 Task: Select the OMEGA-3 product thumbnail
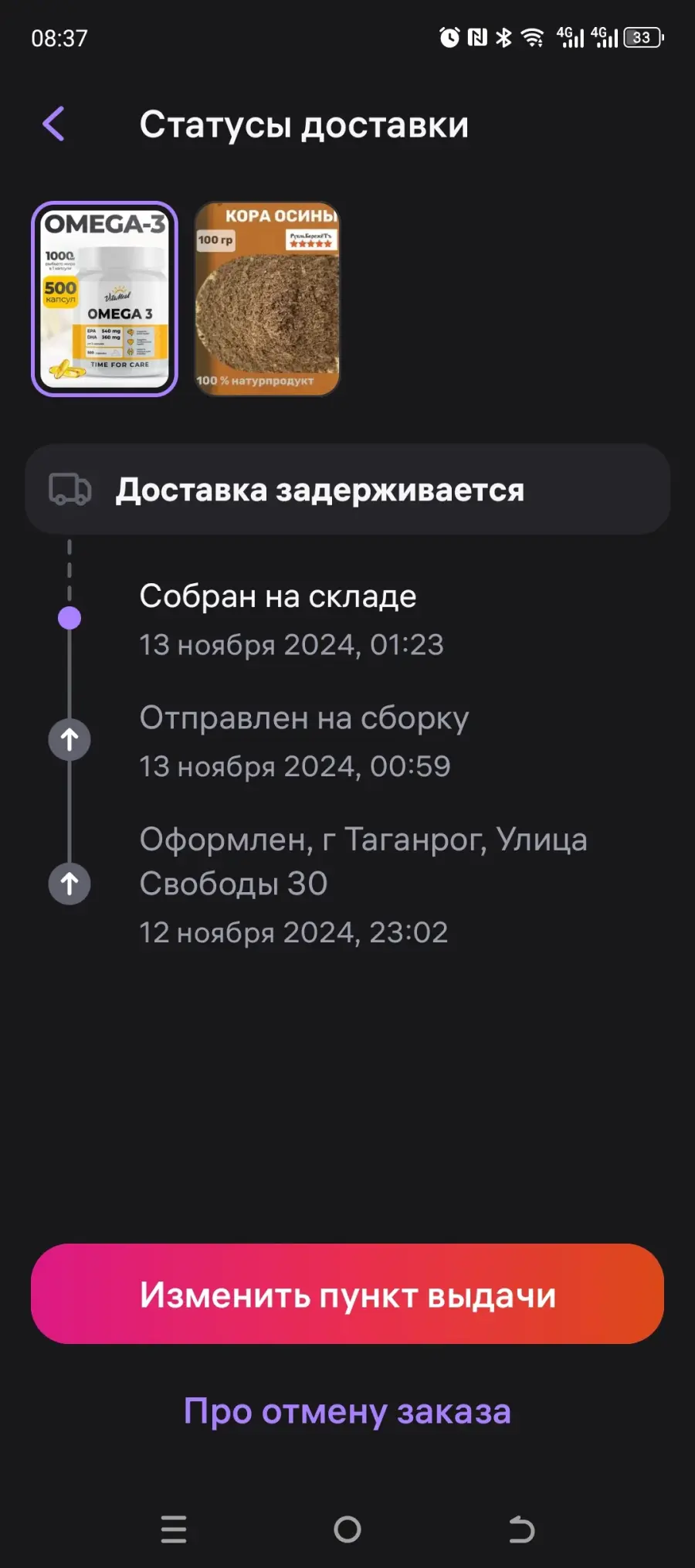click(x=104, y=299)
